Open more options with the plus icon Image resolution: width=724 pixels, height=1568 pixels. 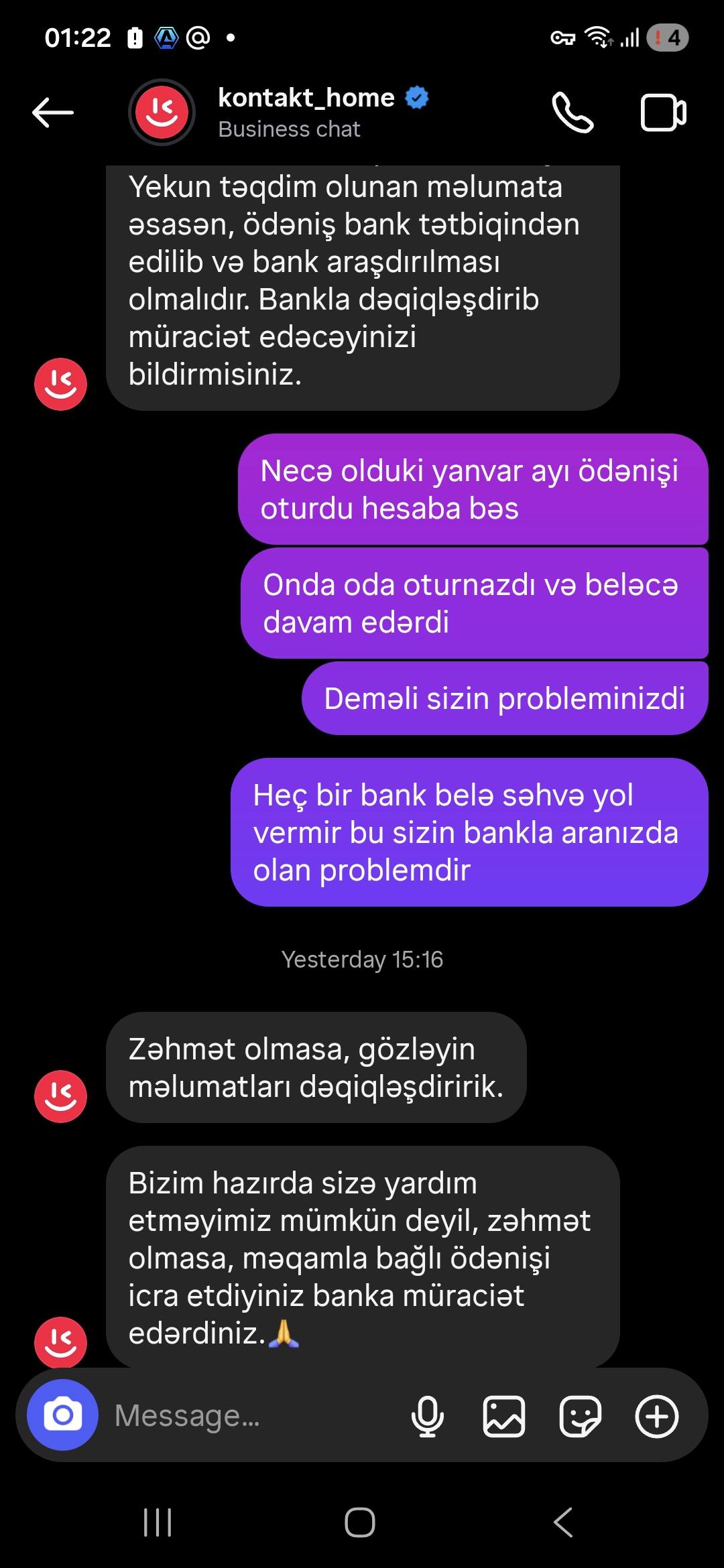pyautogui.click(x=656, y=1416)
